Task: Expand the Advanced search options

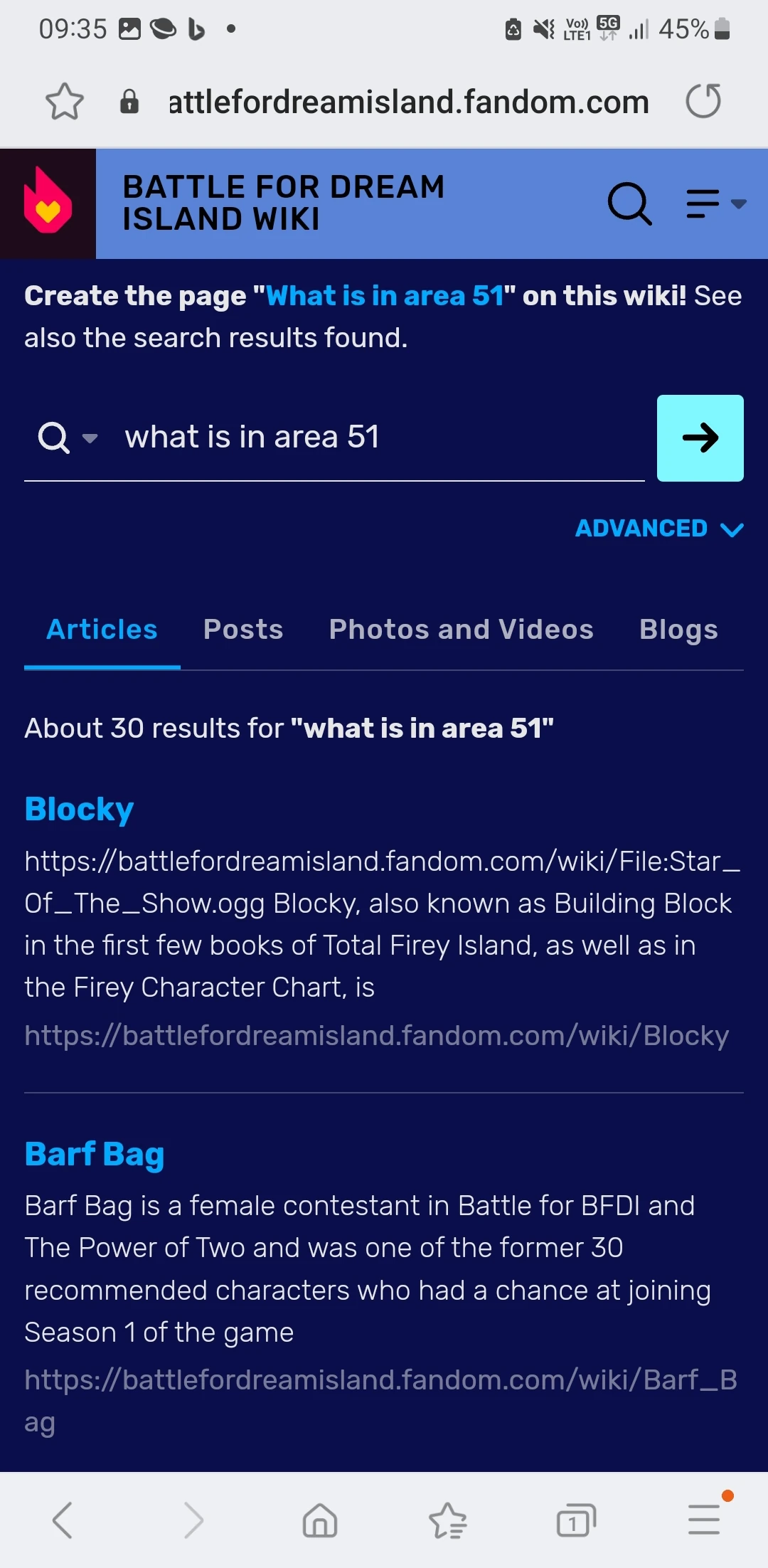Action: pyautogui.click(x=659, y=529)
